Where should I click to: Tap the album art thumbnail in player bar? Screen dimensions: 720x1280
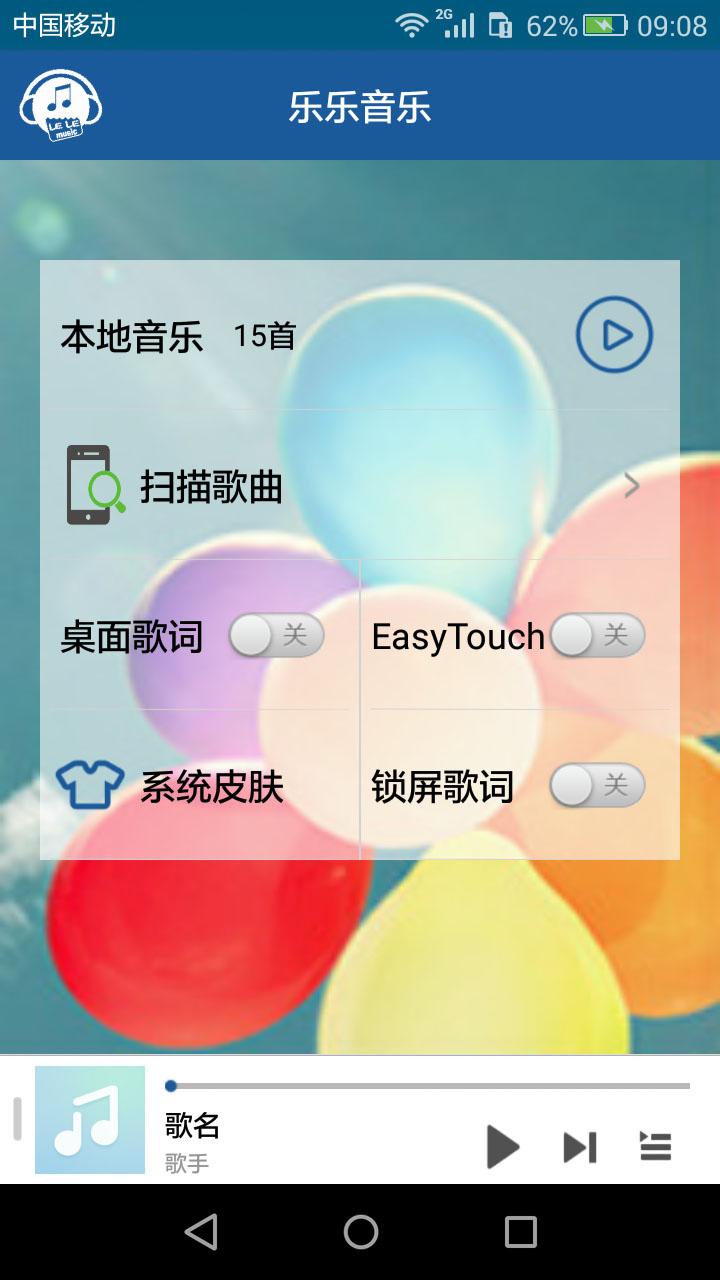pos(88,1120)
